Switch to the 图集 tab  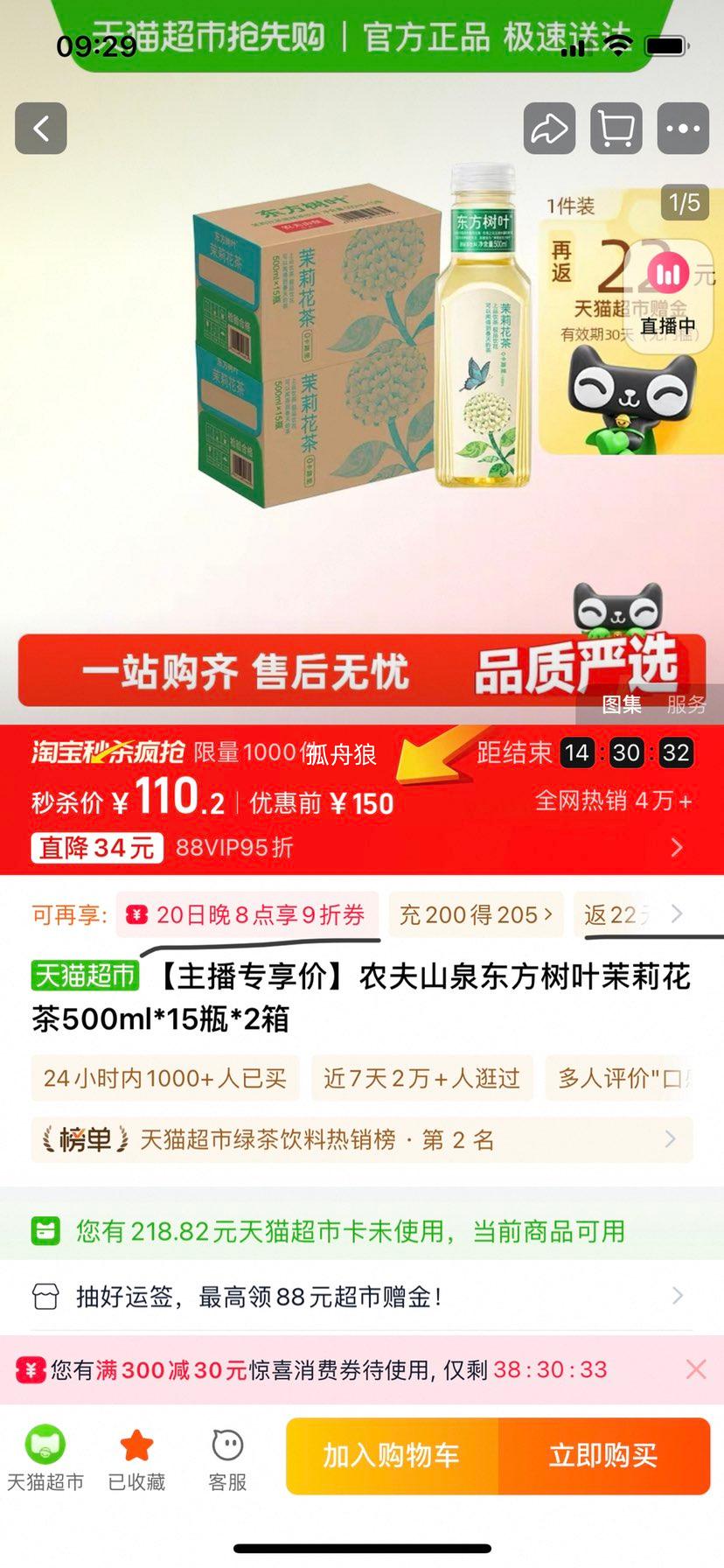click(x=622, y=703)
